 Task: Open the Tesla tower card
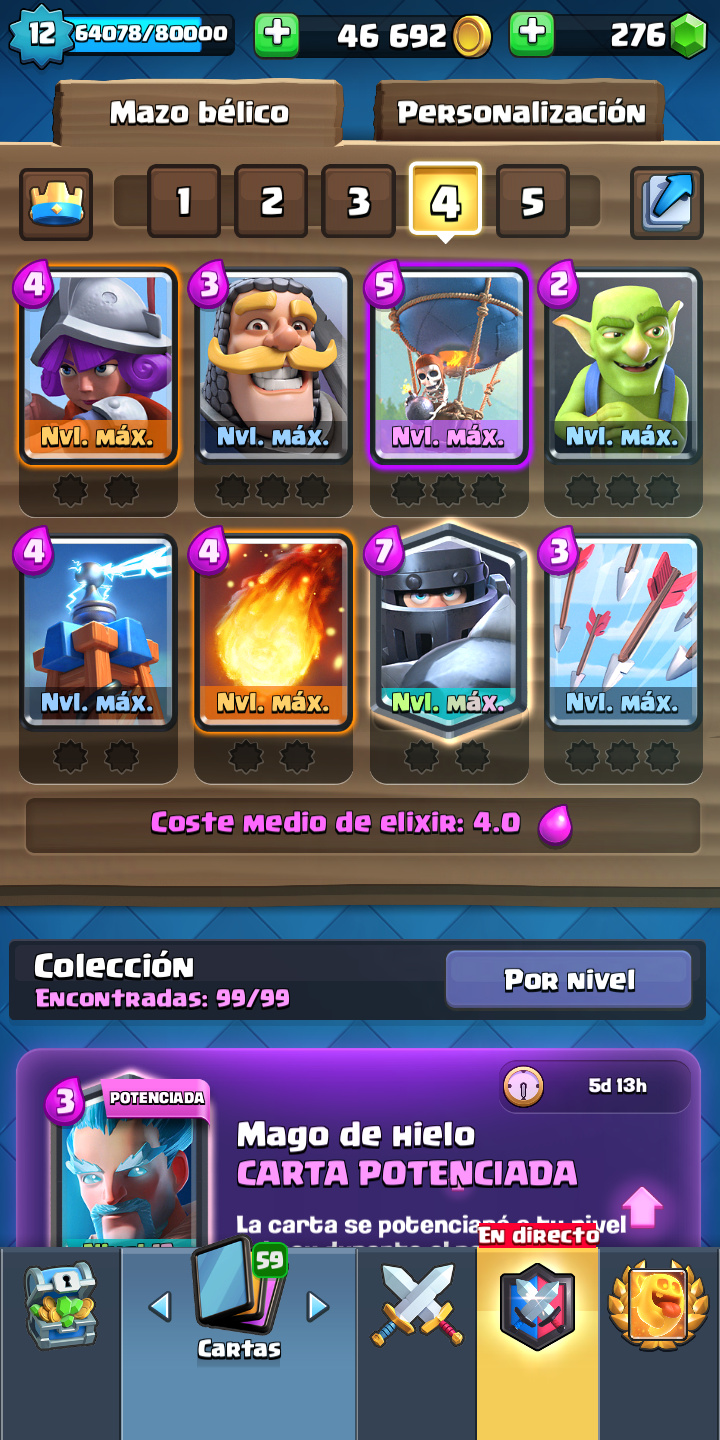[x=98, y=632]
